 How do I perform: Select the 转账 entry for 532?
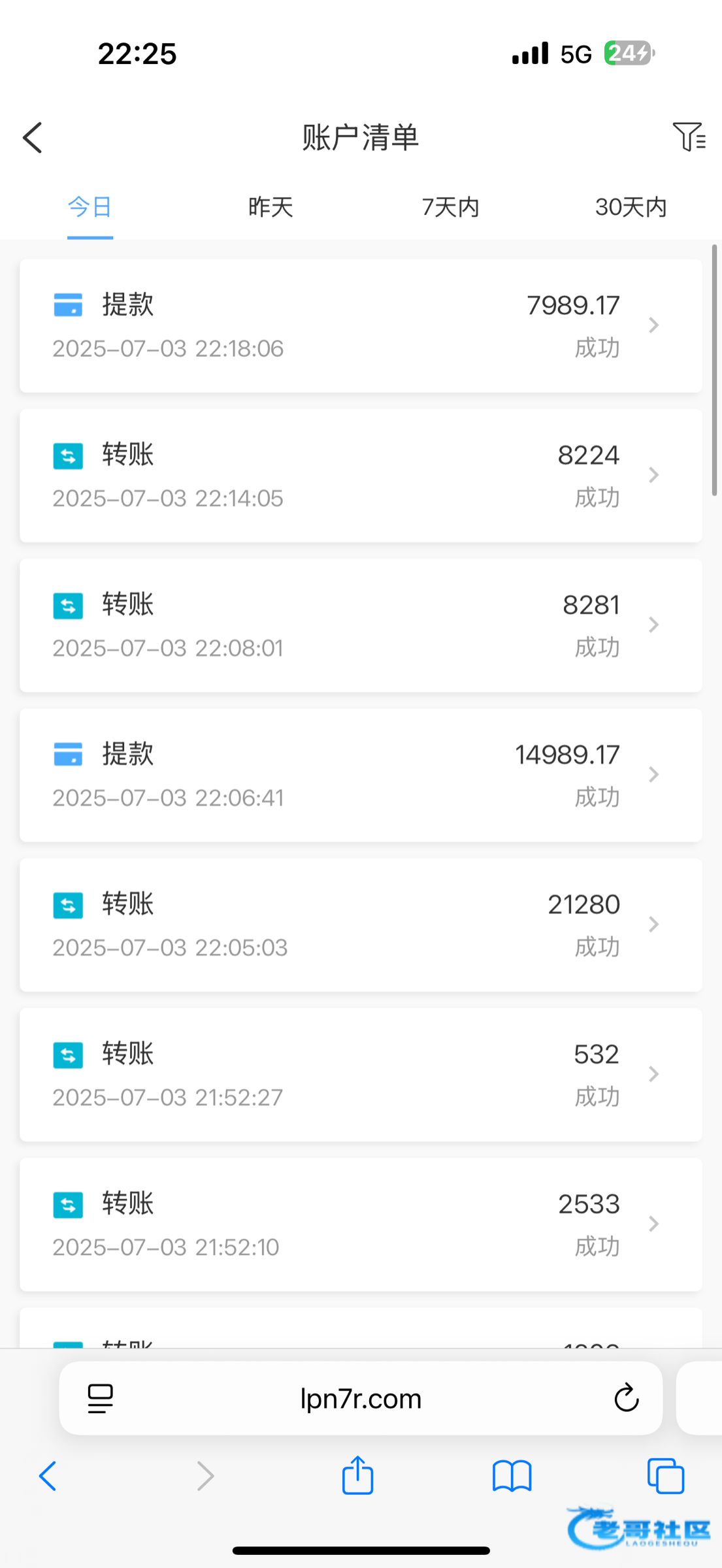point(361,1074)
